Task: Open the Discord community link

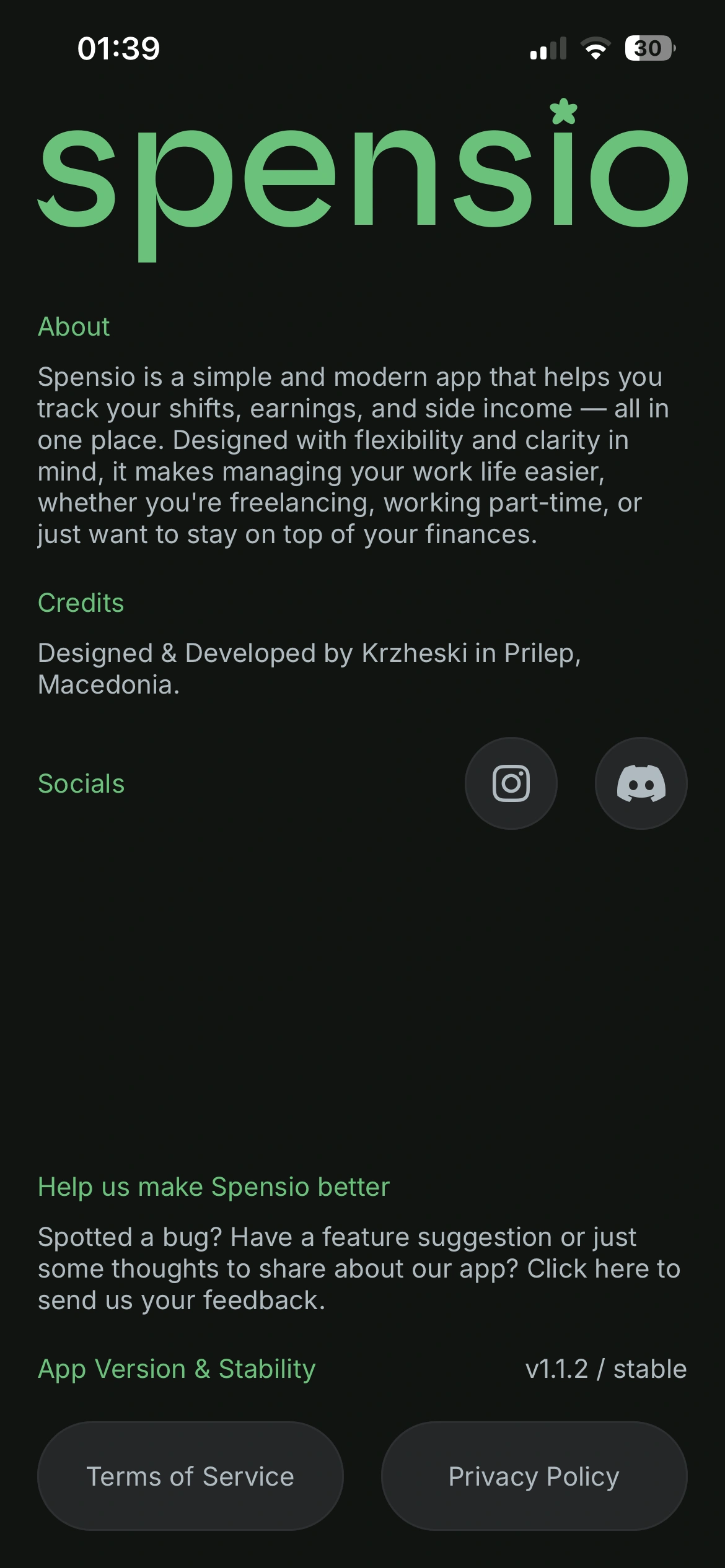Action: click(641, 783)
